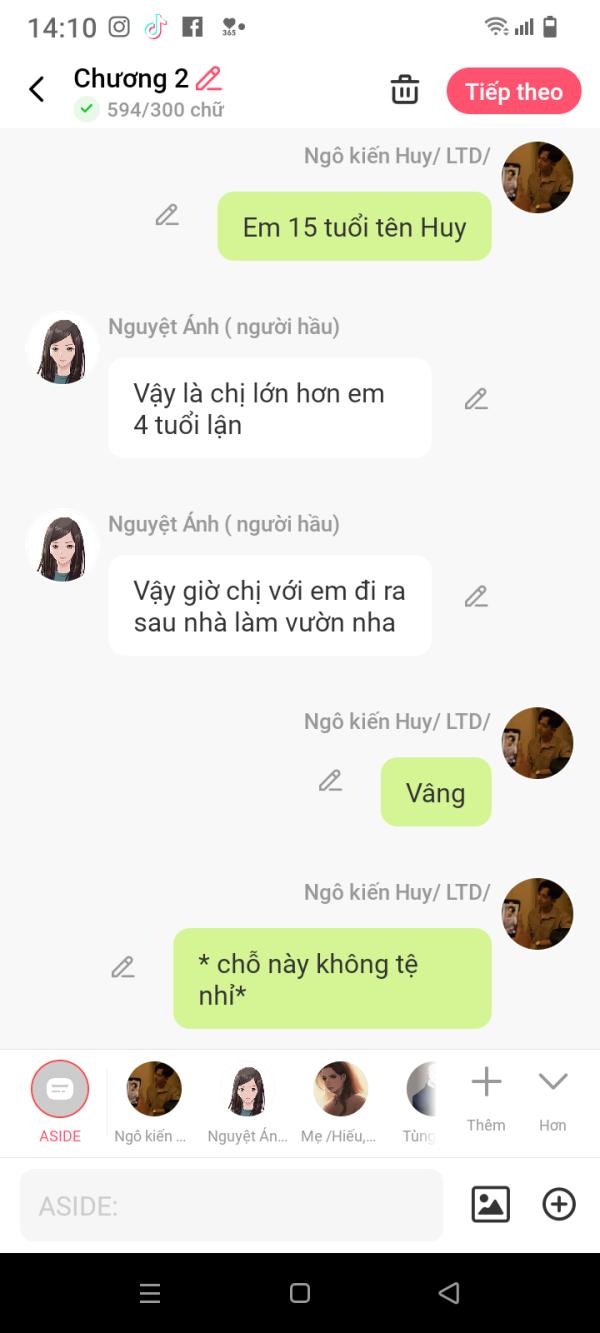Edit the message about going gardening
600x1333 pixels.
click(476, 597)
